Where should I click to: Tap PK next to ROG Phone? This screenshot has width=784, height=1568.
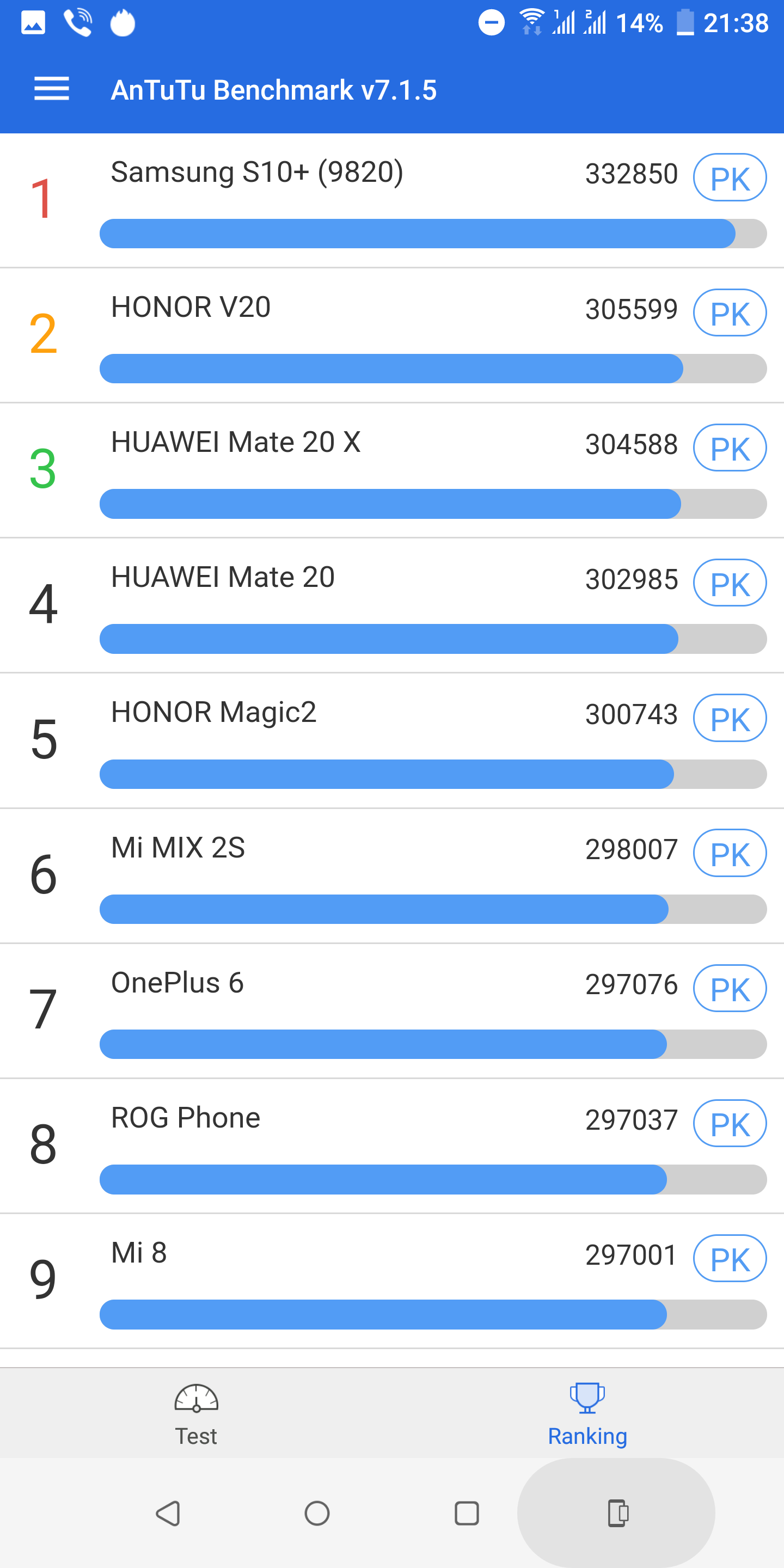click(729, 1124)
